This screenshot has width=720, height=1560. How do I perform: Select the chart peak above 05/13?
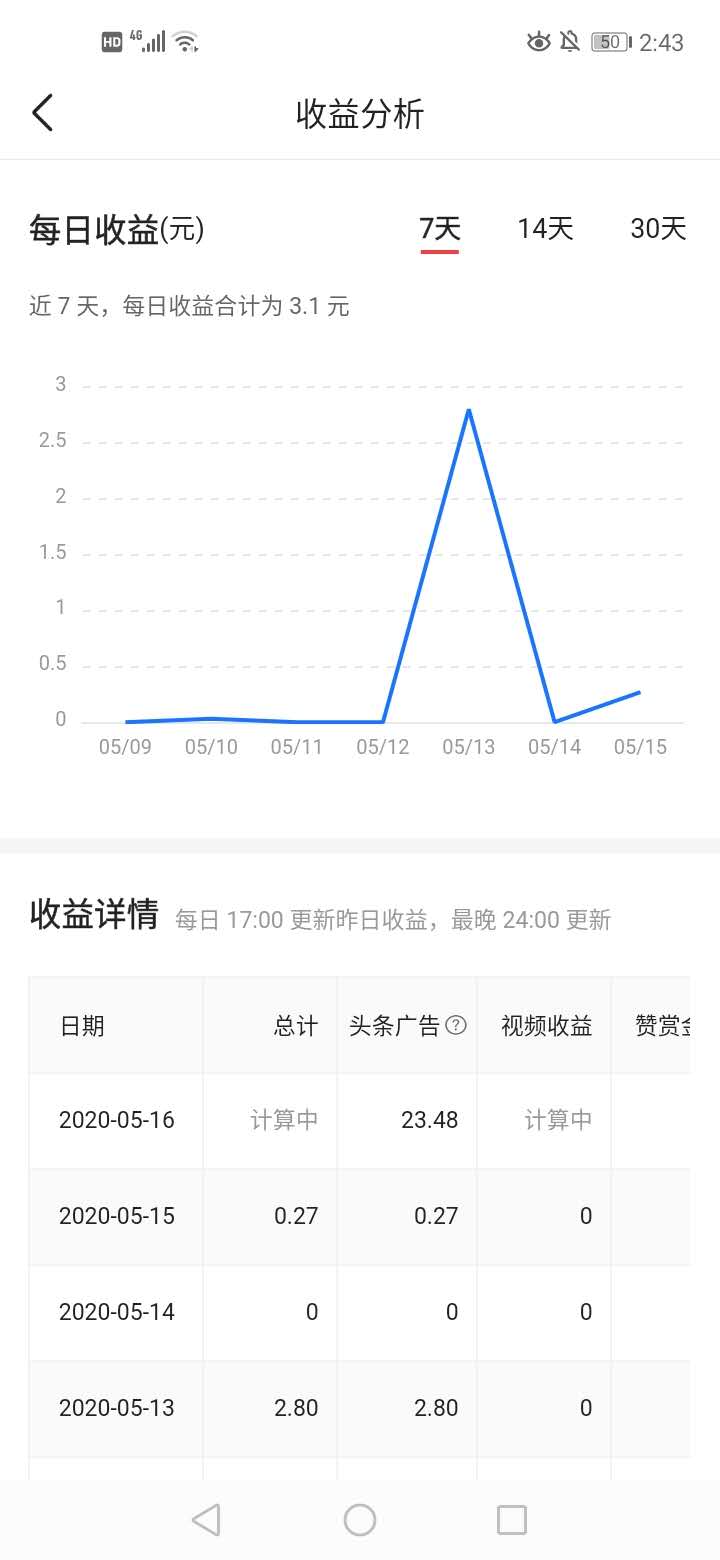click(x=468, y=410)
